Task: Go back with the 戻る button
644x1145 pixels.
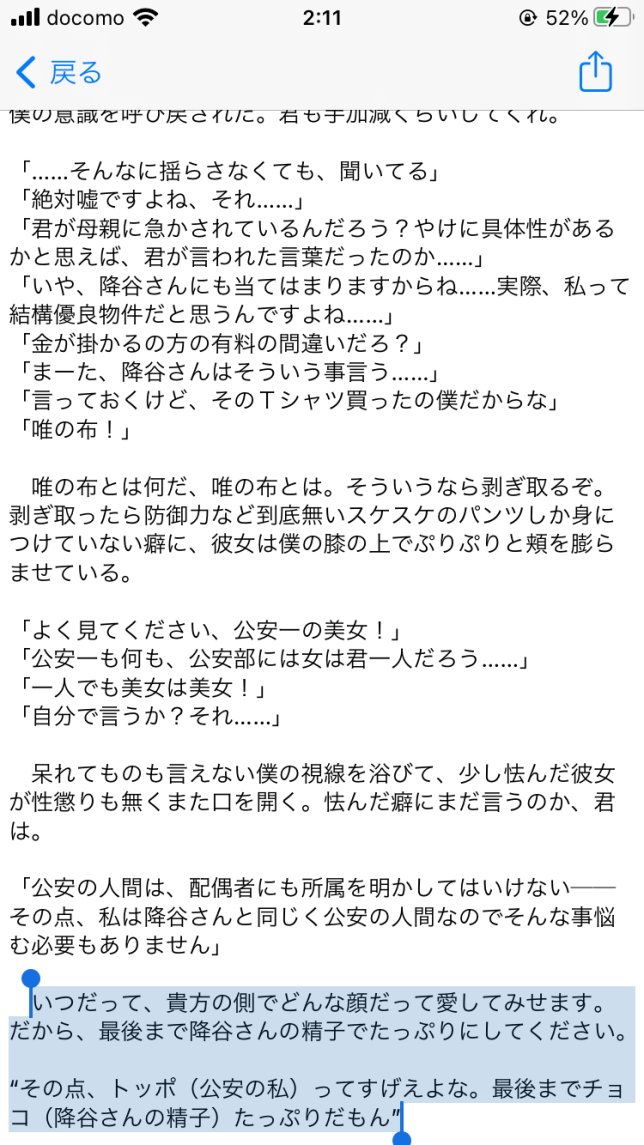Action: tap(60, 72)
